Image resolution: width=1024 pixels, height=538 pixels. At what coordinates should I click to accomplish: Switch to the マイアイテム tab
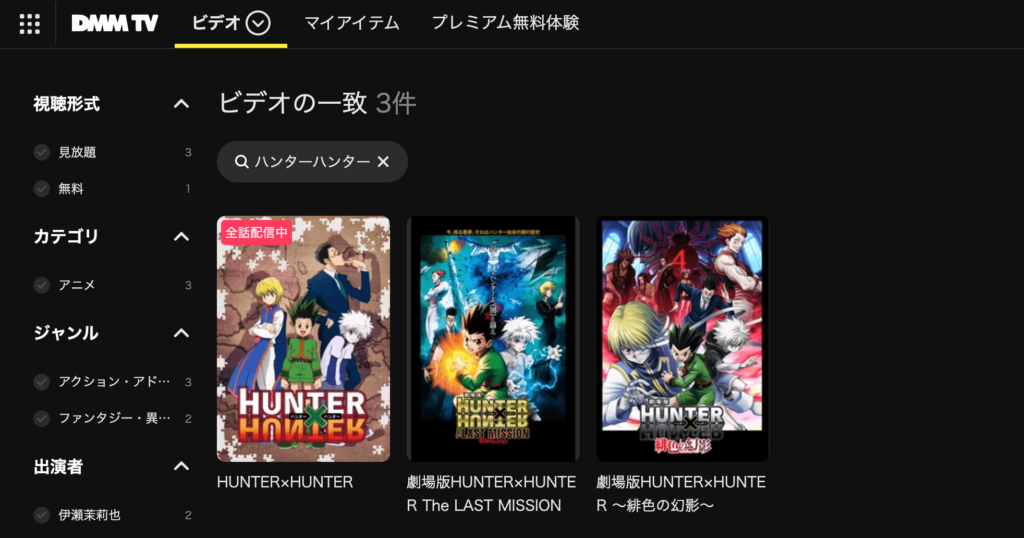point(351,23)
